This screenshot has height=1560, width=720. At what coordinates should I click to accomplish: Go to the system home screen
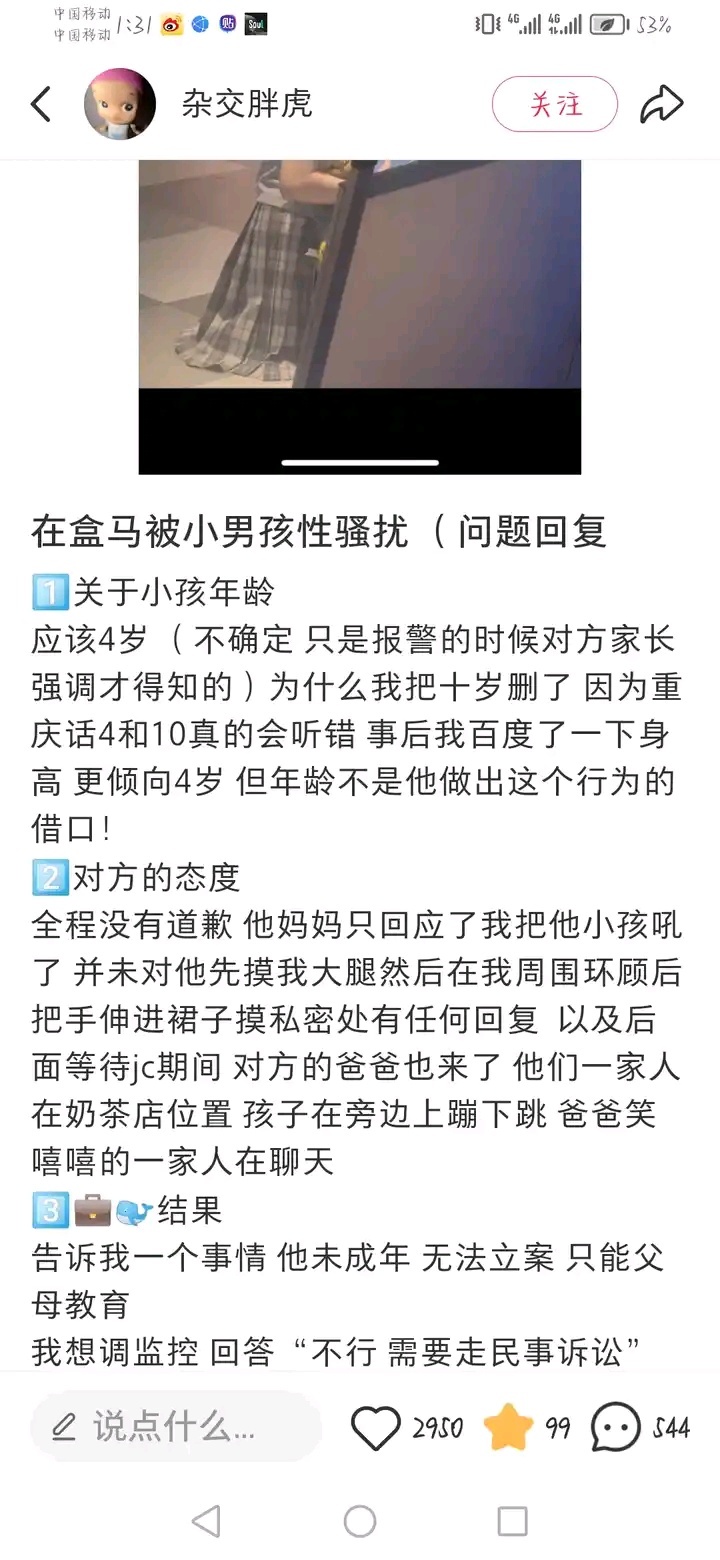point(360,1521)
